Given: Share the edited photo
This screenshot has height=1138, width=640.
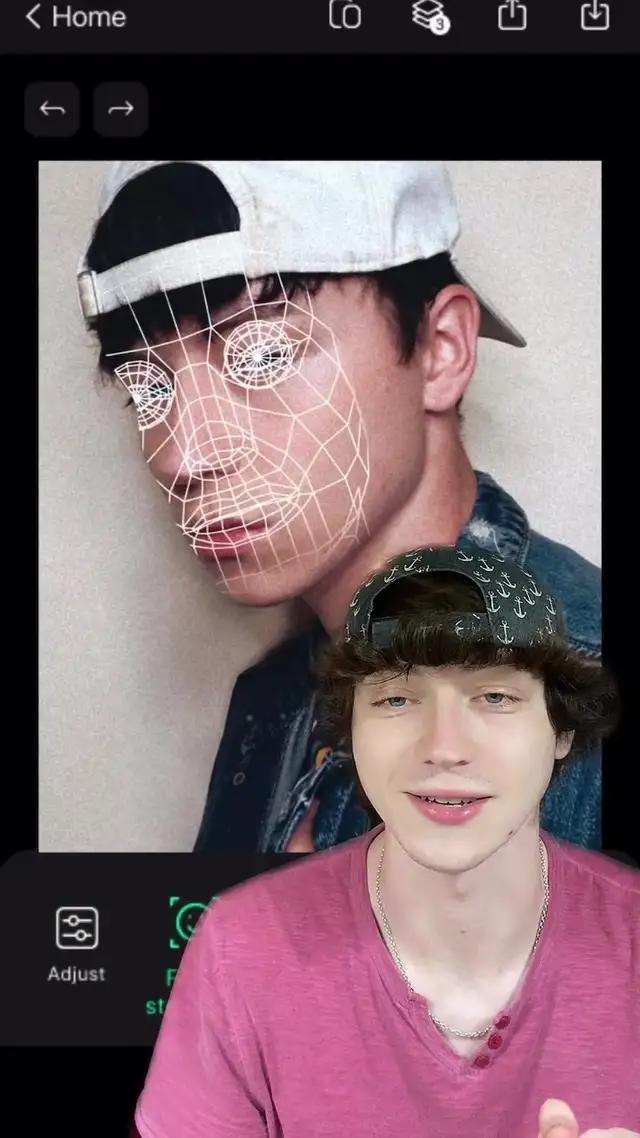Looking at the screenshot, I should coord(512,15).
